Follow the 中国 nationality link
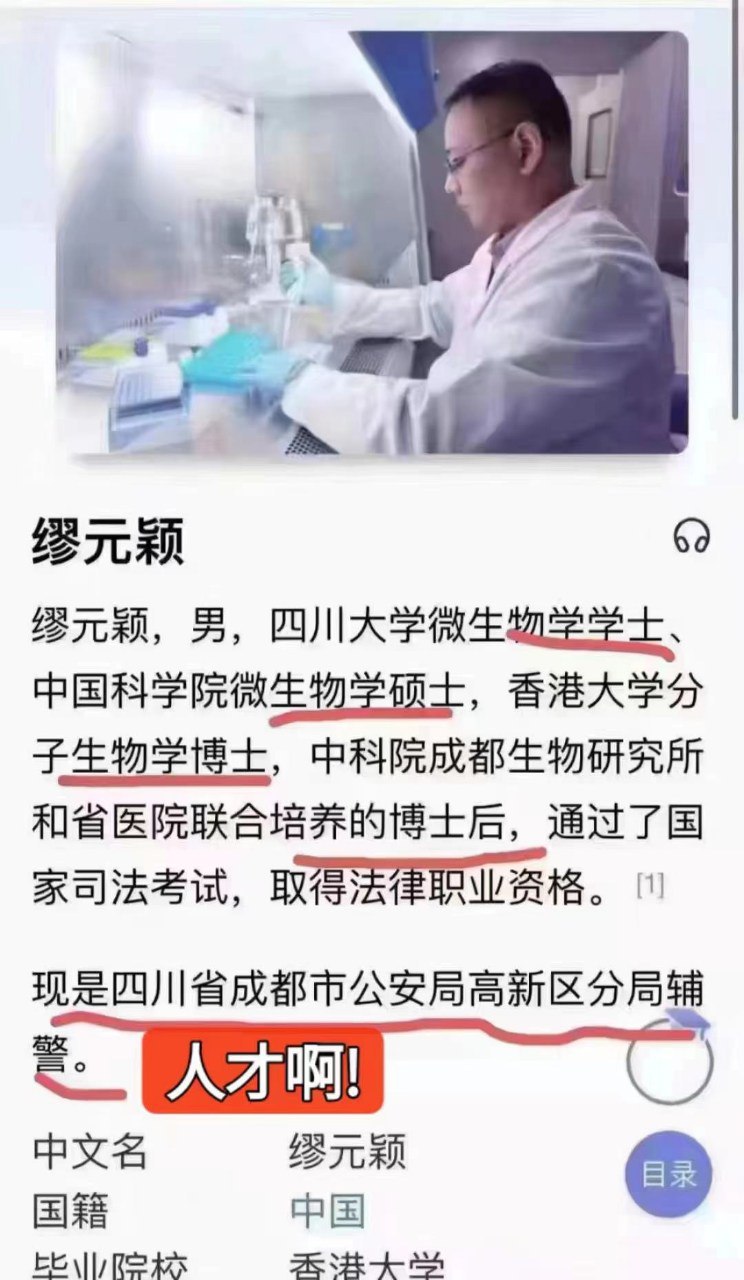The height and width of the screenshot is (1280, 744). coord(327,1210)
